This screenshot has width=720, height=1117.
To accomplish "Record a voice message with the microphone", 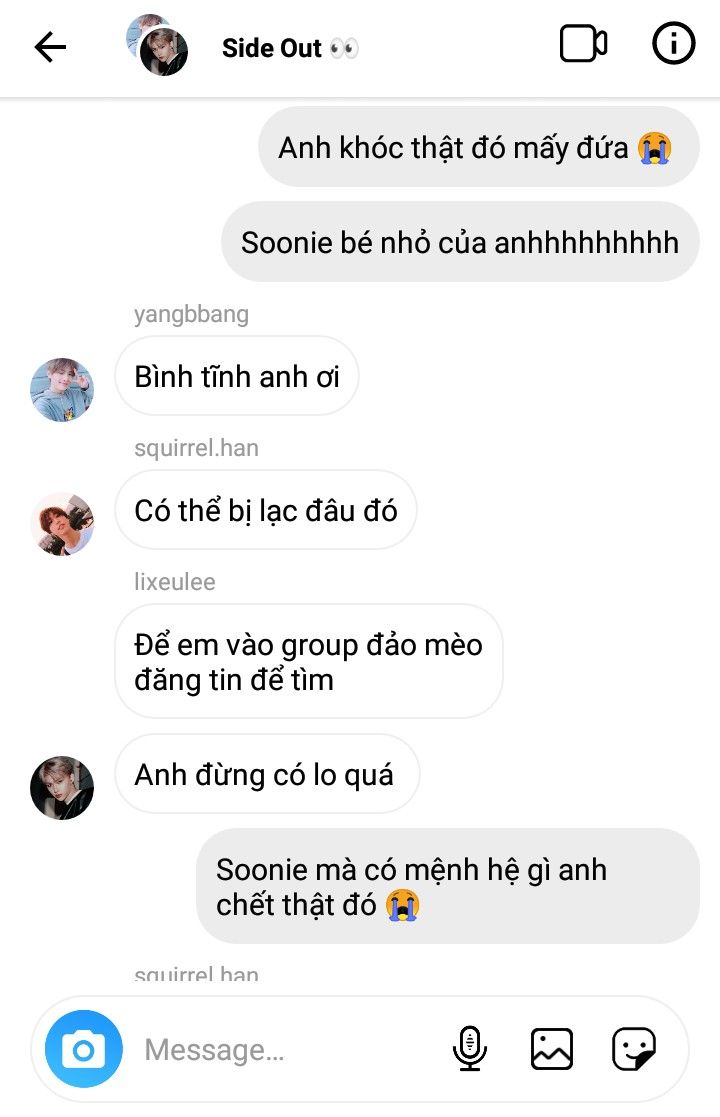I will coord(469,1049).
